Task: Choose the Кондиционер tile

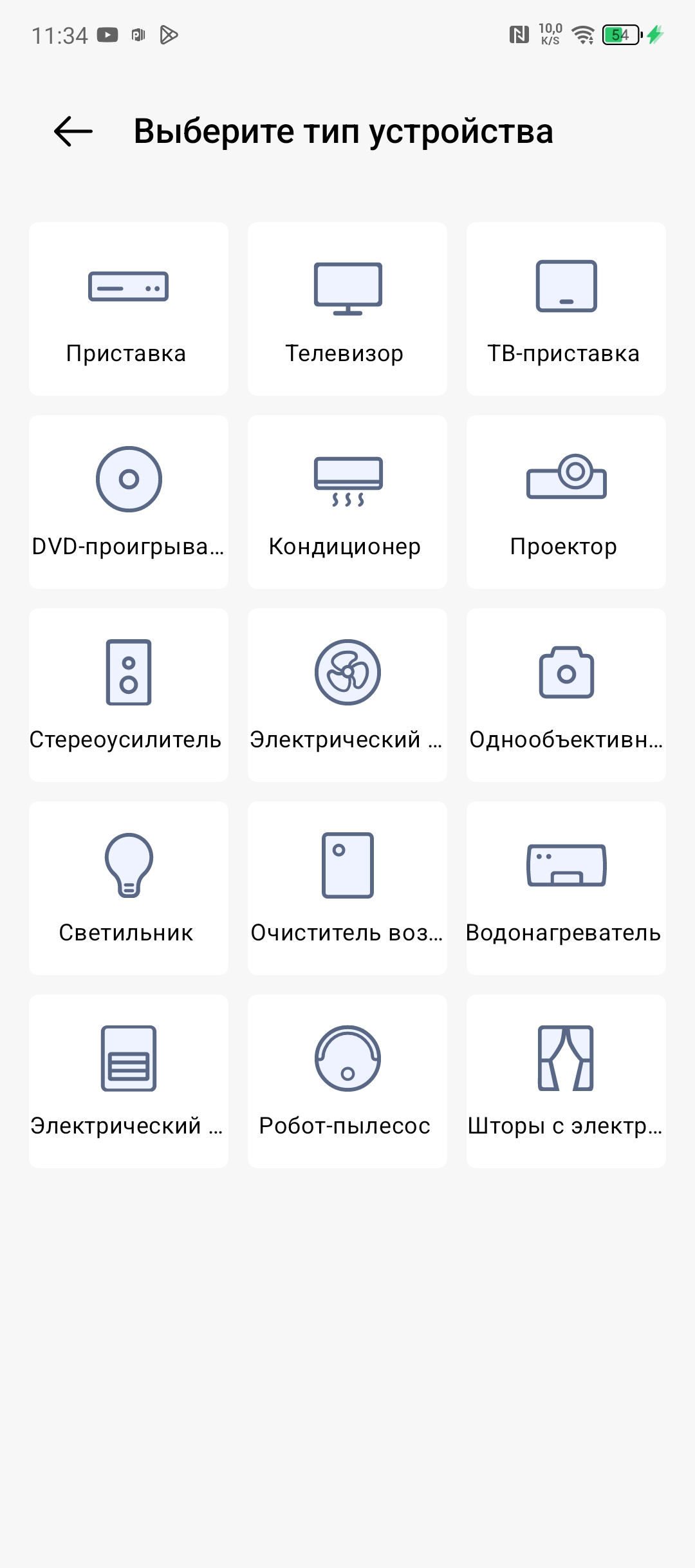Action: click(x=347, y=502)
